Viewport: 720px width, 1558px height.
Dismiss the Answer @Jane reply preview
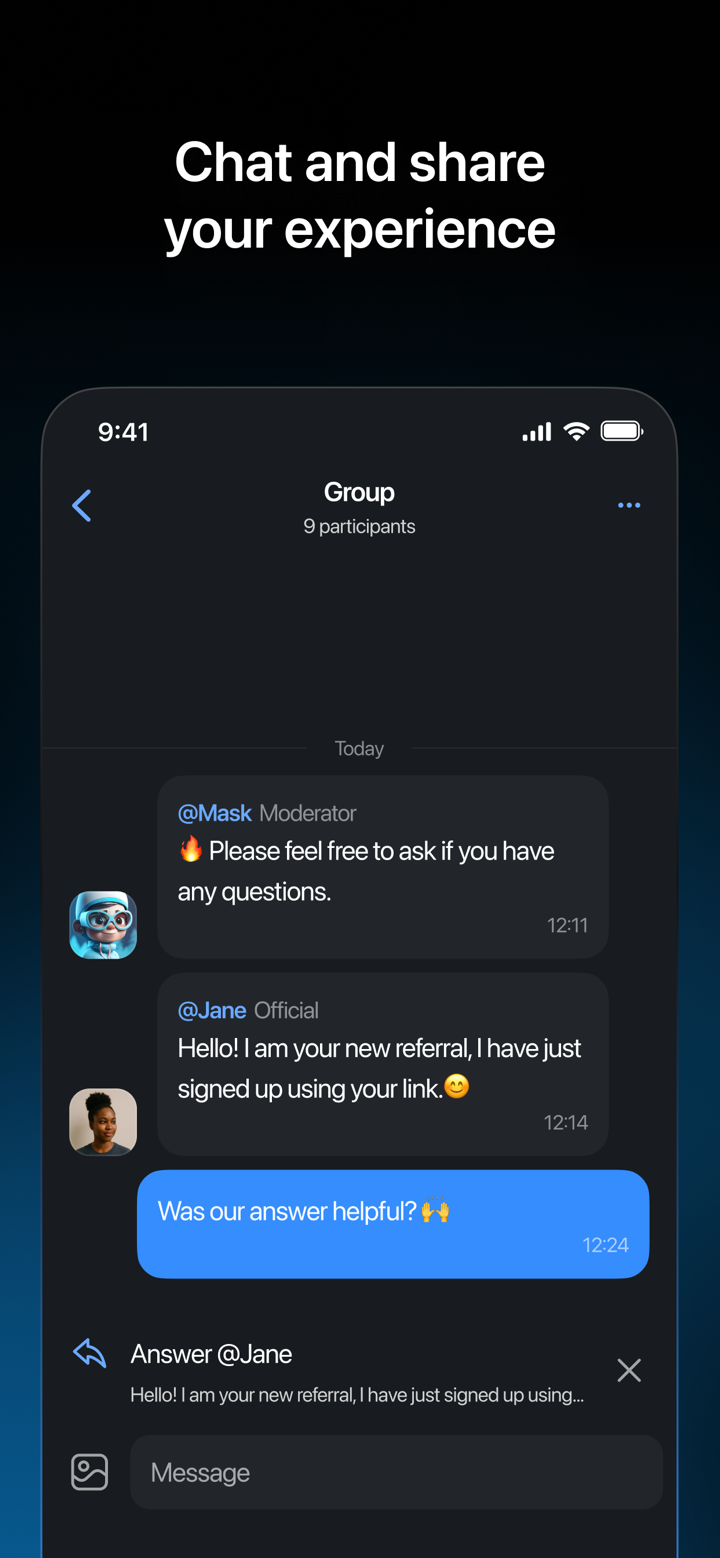[629, 1370]
